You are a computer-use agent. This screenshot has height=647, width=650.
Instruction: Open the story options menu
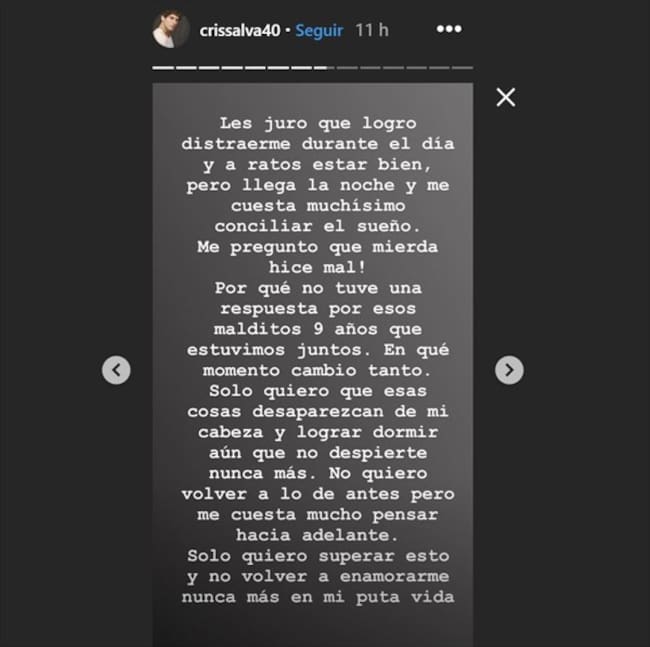[447, 30]
